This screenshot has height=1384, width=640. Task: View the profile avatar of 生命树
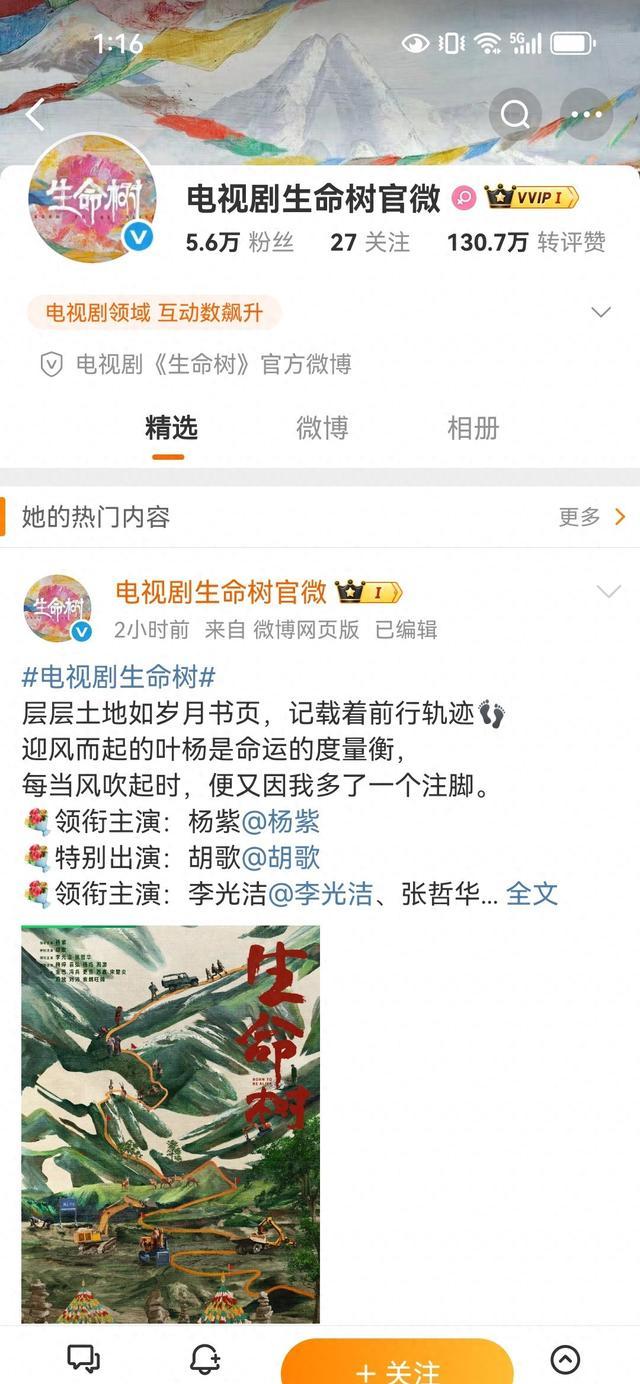point(92,197)
